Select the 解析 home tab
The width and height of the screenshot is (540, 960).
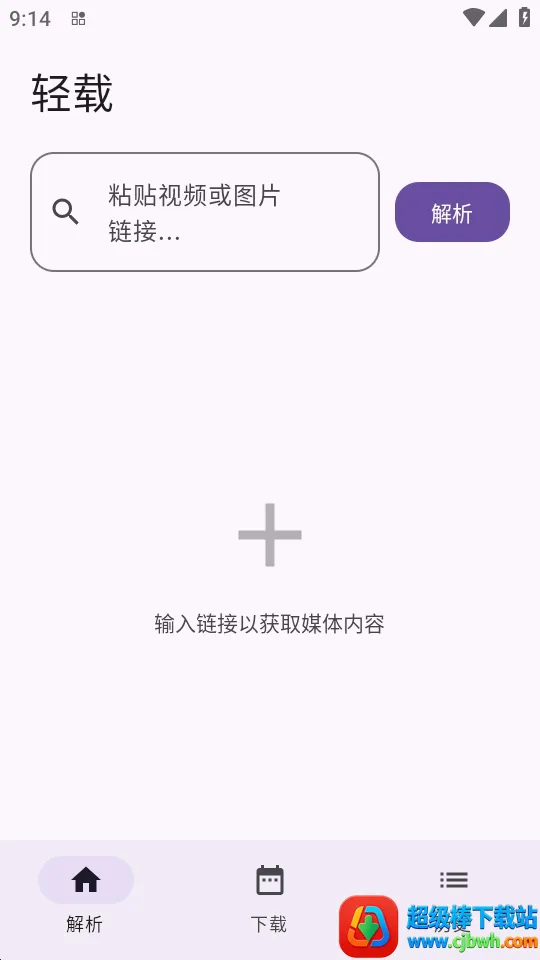pos(86,898)
